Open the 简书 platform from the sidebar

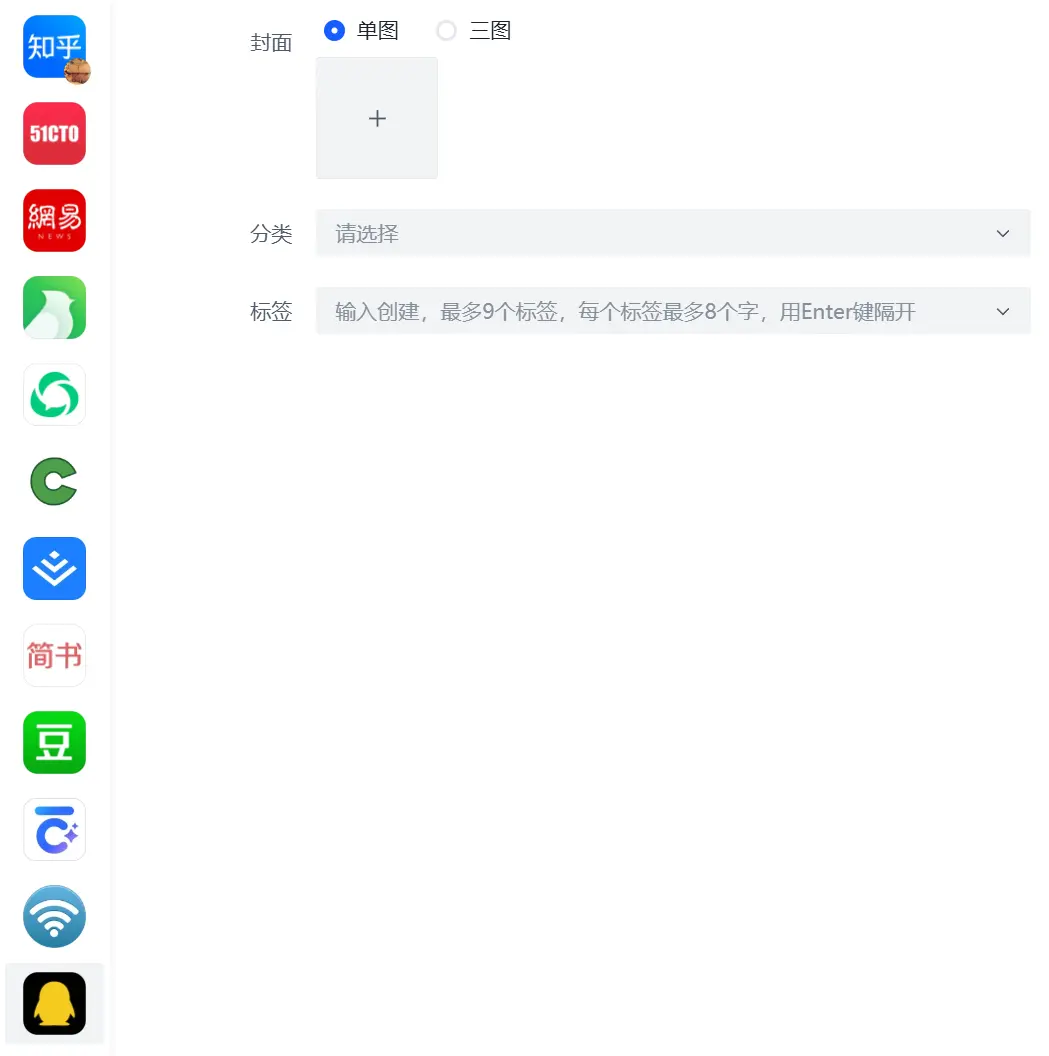click(x=54, y=655)
